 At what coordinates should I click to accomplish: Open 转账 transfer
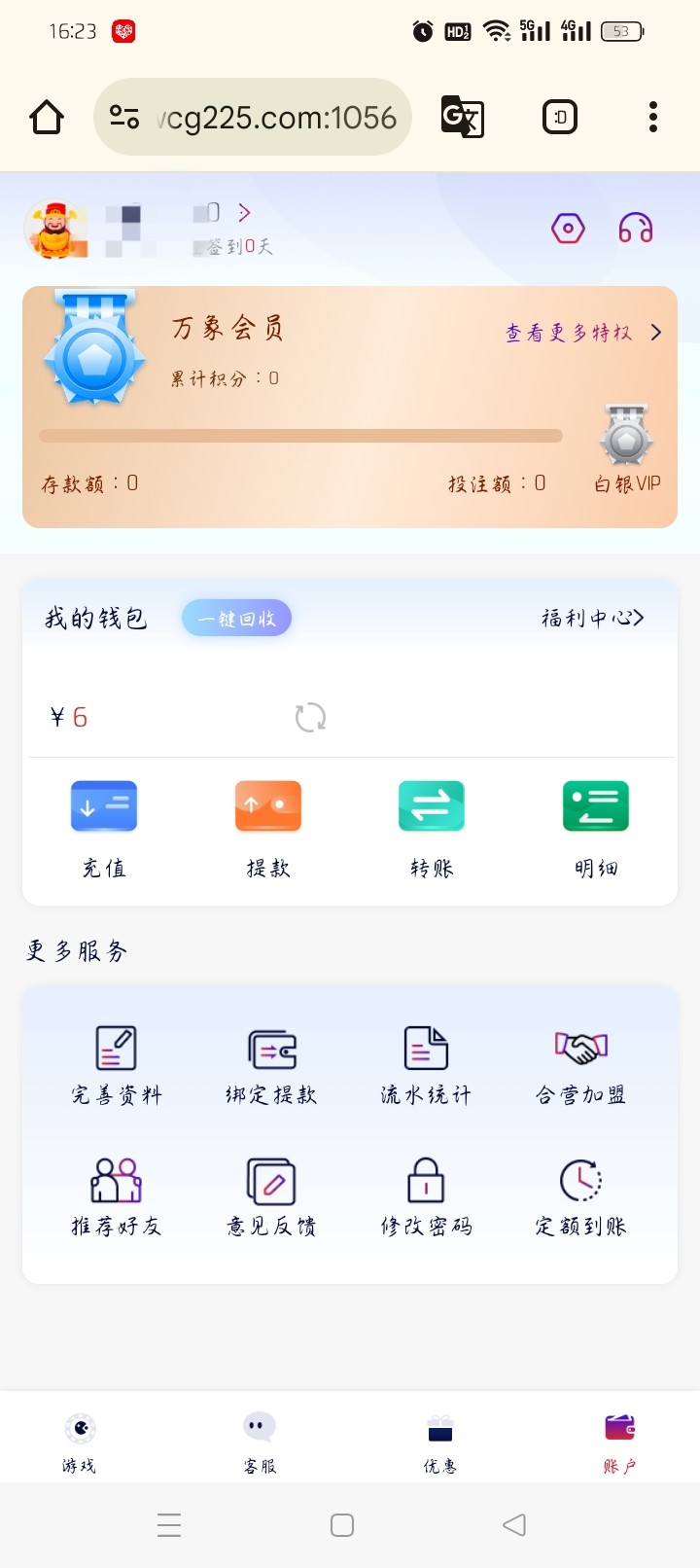432,827
